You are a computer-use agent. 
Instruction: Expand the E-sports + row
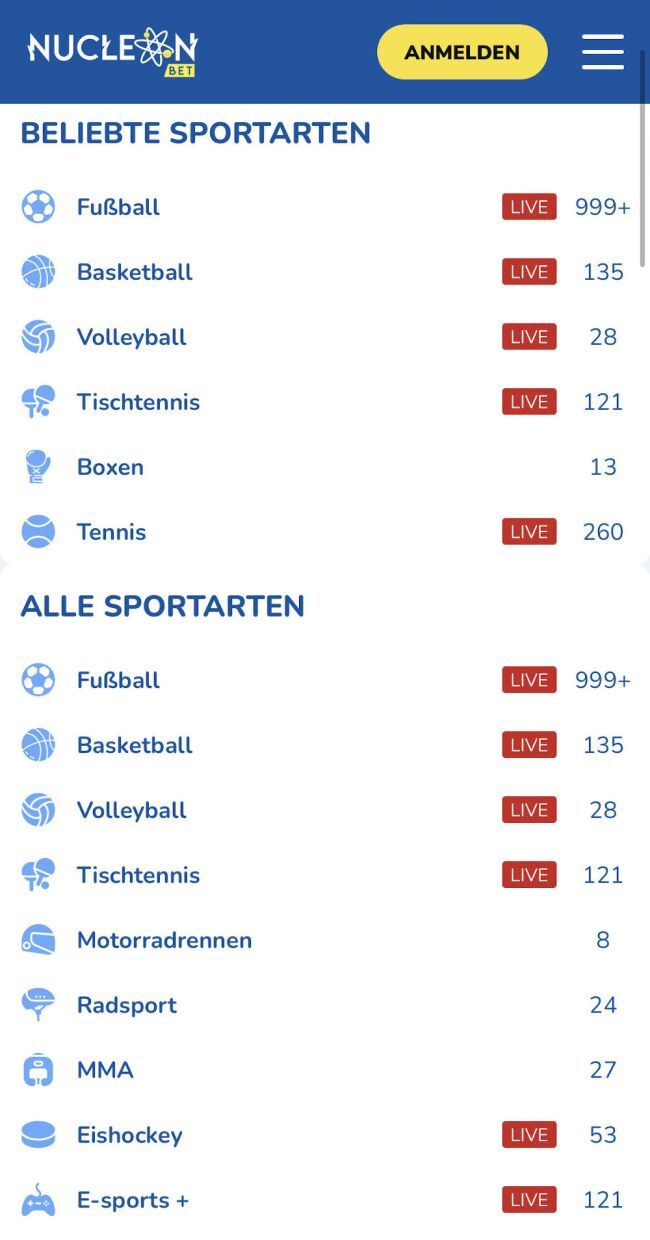pos(132,1200)
